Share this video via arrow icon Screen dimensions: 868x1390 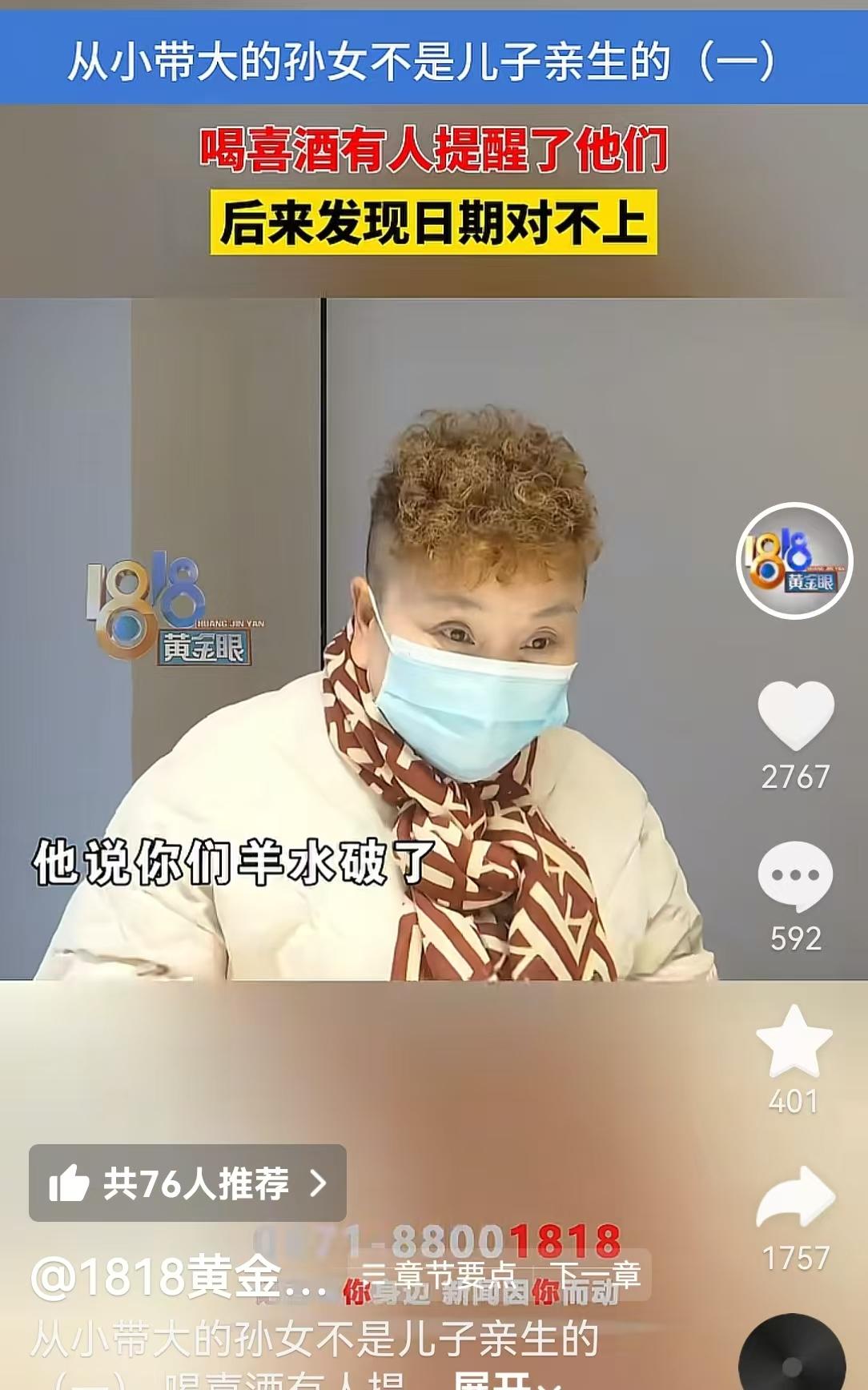pyautogui.click(x=795, y=1199)
